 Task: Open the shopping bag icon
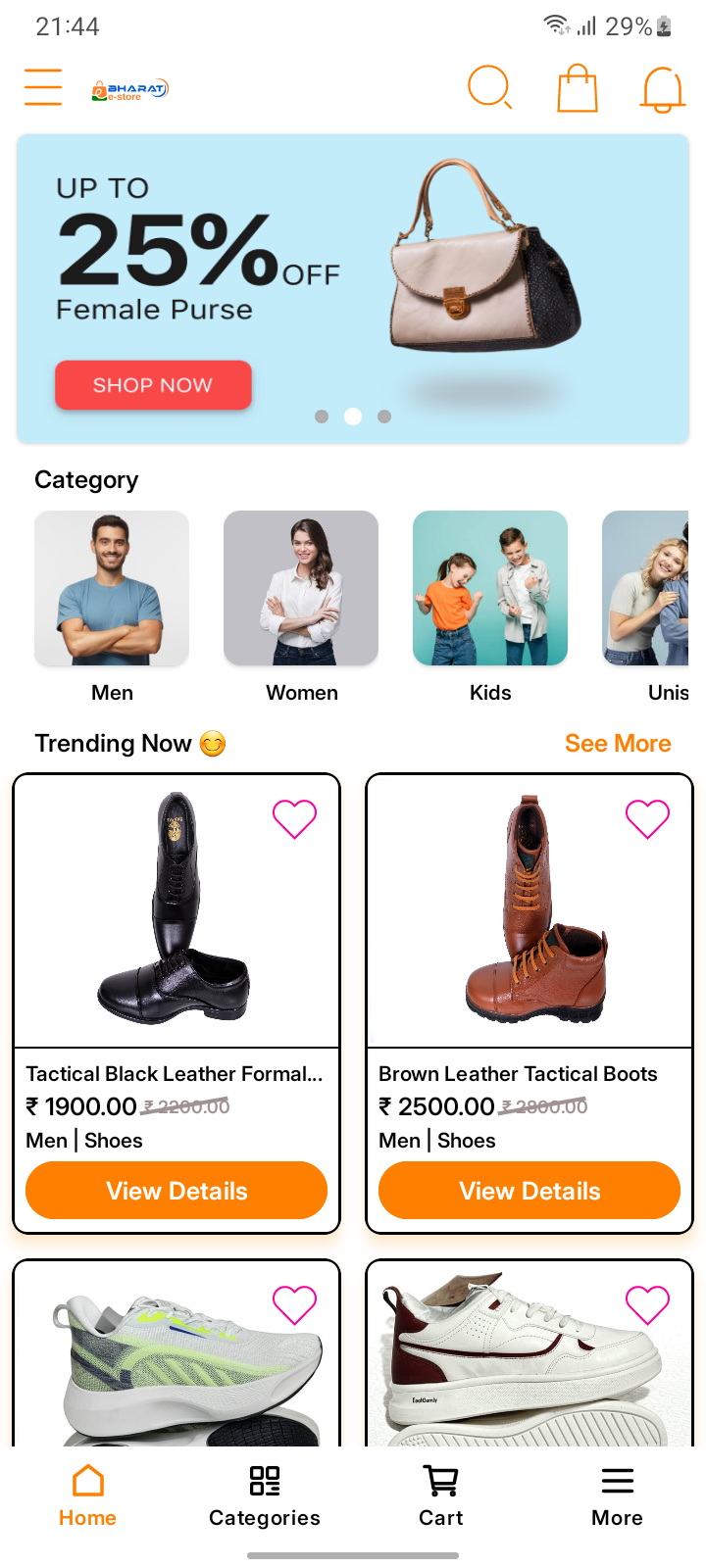click(578, 88)
